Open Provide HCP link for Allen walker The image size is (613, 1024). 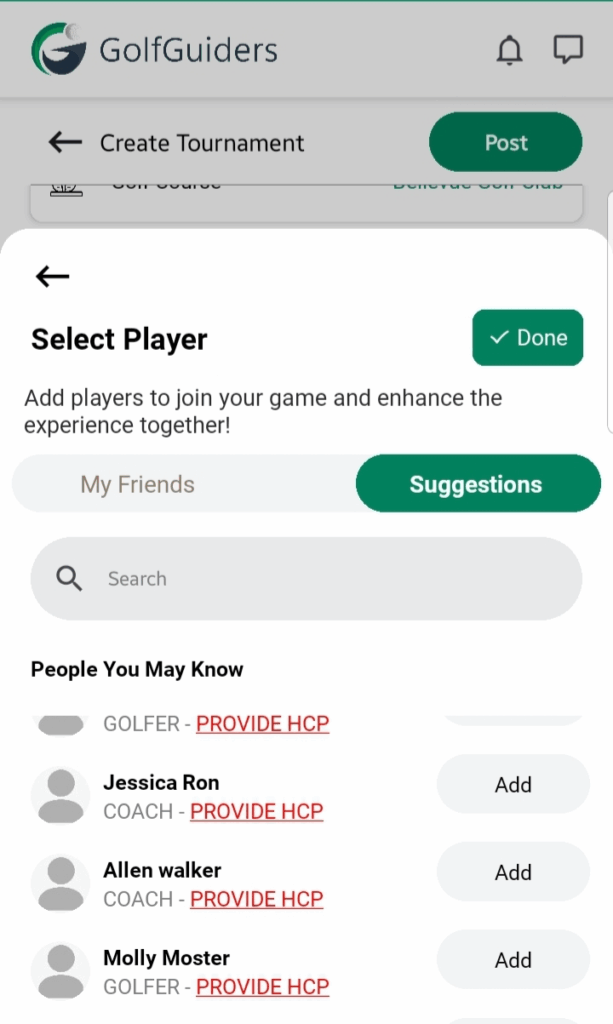(257, 899)
